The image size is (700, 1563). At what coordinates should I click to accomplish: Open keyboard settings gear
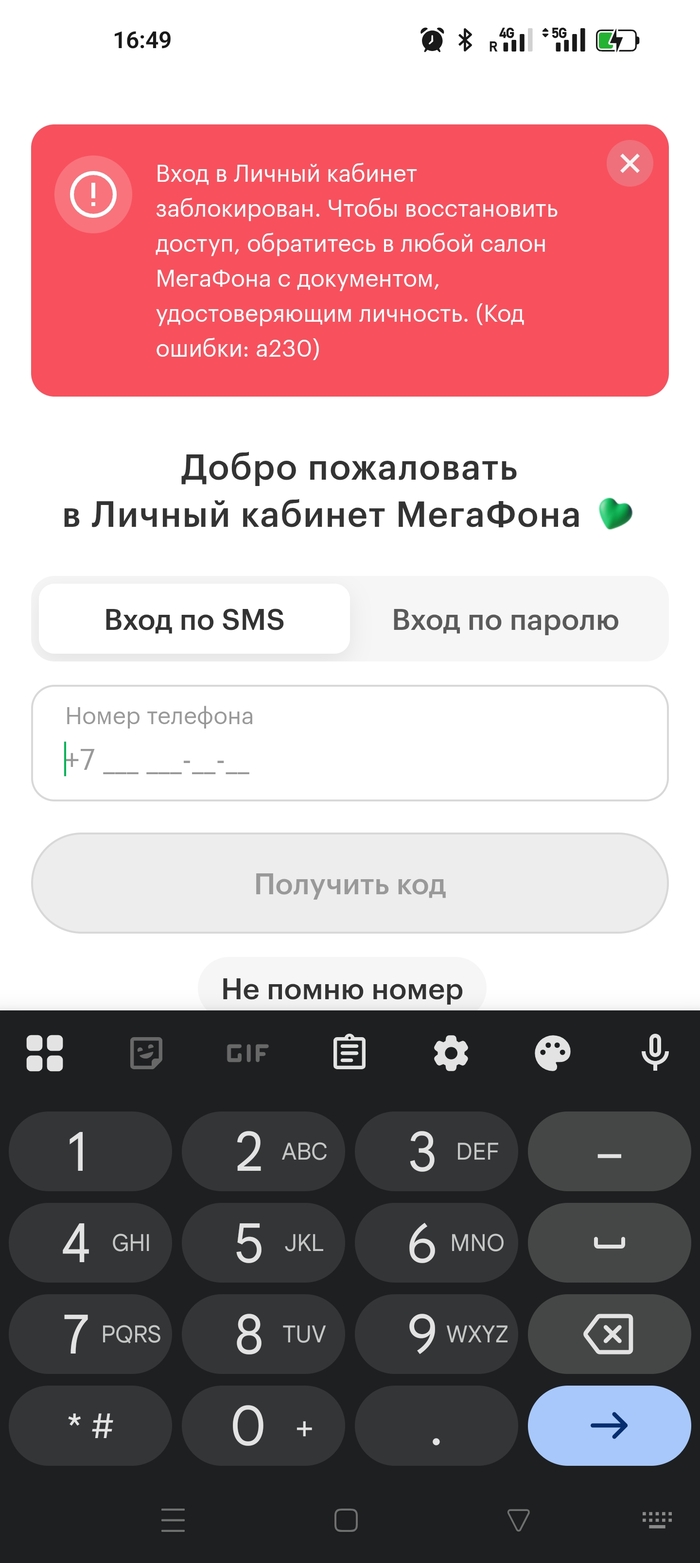(451, 1052)
